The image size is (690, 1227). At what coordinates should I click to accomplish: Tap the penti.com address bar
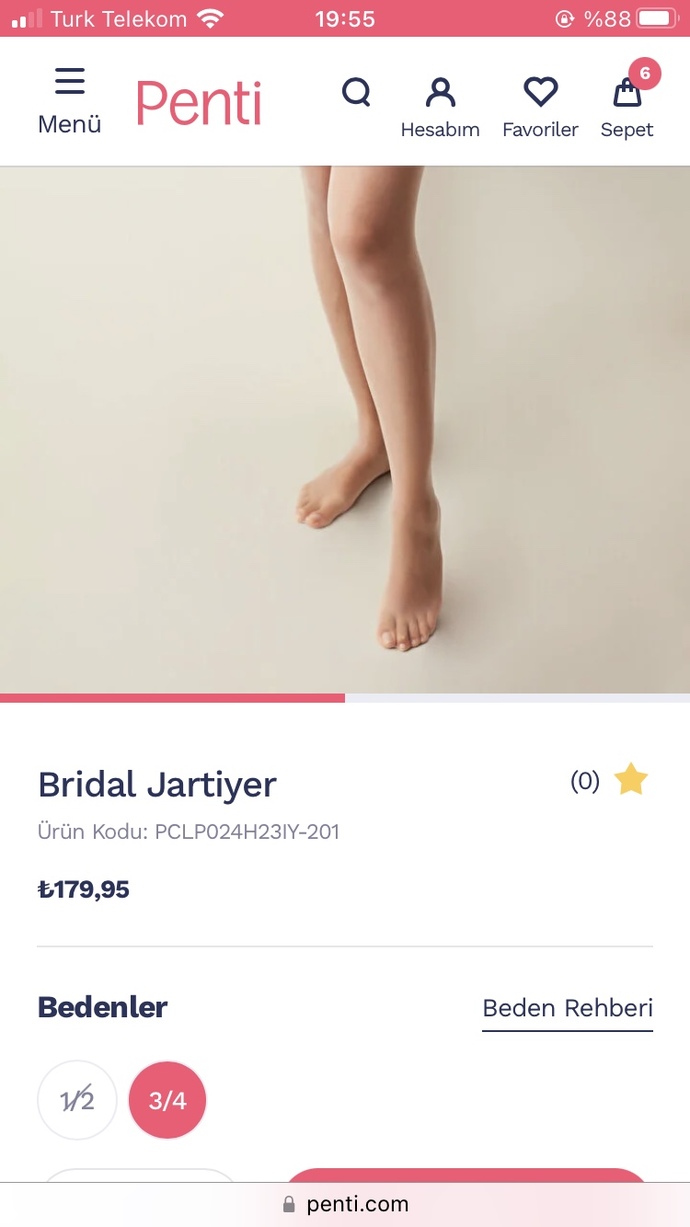point(345,1204)
